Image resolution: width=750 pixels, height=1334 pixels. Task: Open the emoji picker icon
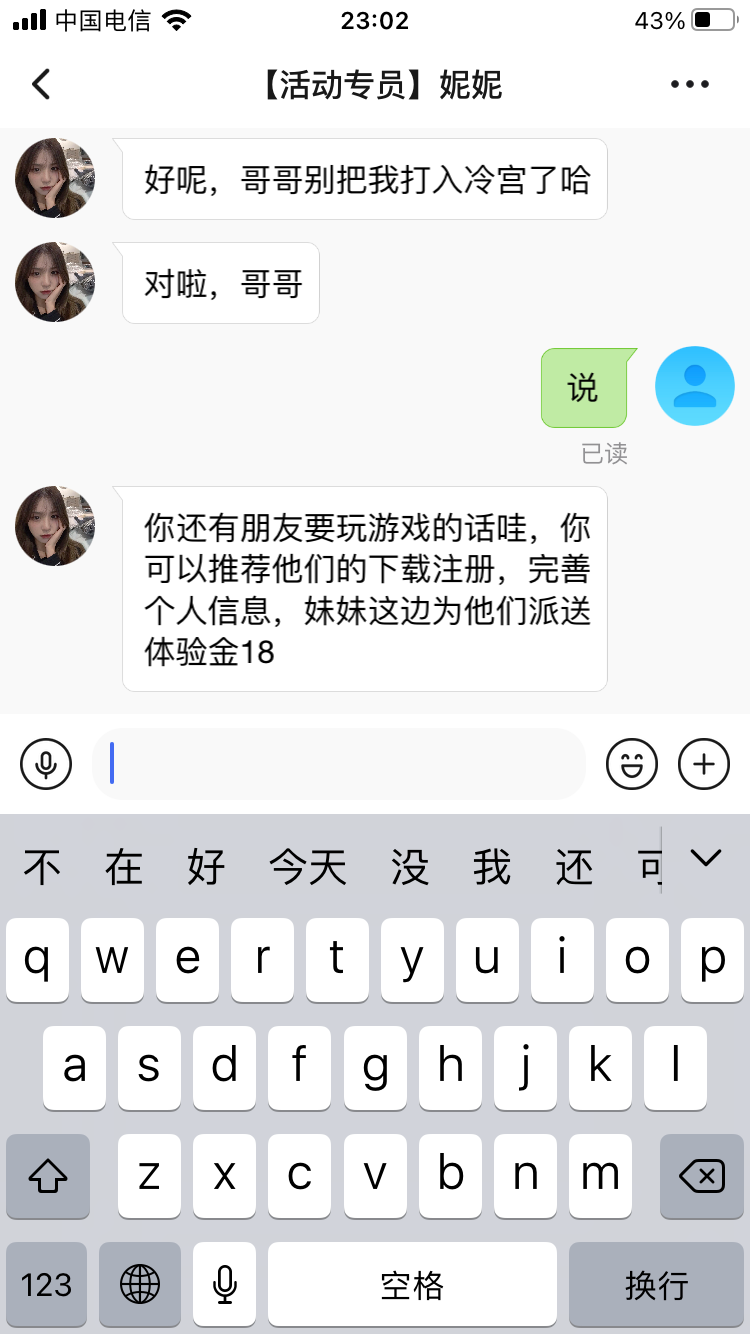[x=631, y=763]
